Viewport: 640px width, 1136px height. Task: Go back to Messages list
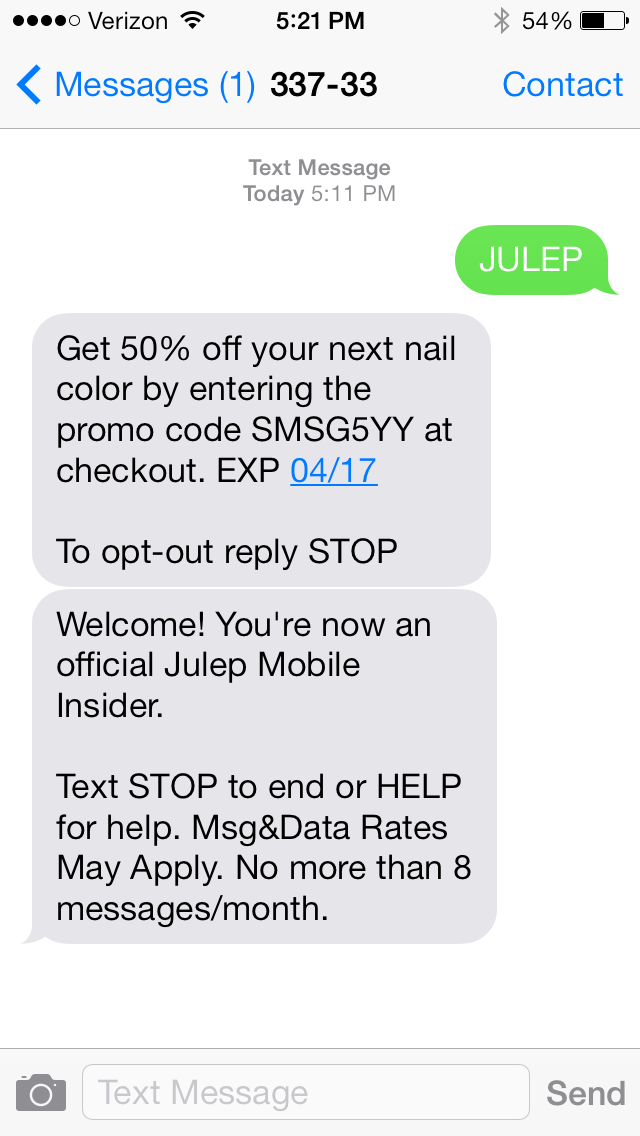pyautogui.click(x=136, y=85)
